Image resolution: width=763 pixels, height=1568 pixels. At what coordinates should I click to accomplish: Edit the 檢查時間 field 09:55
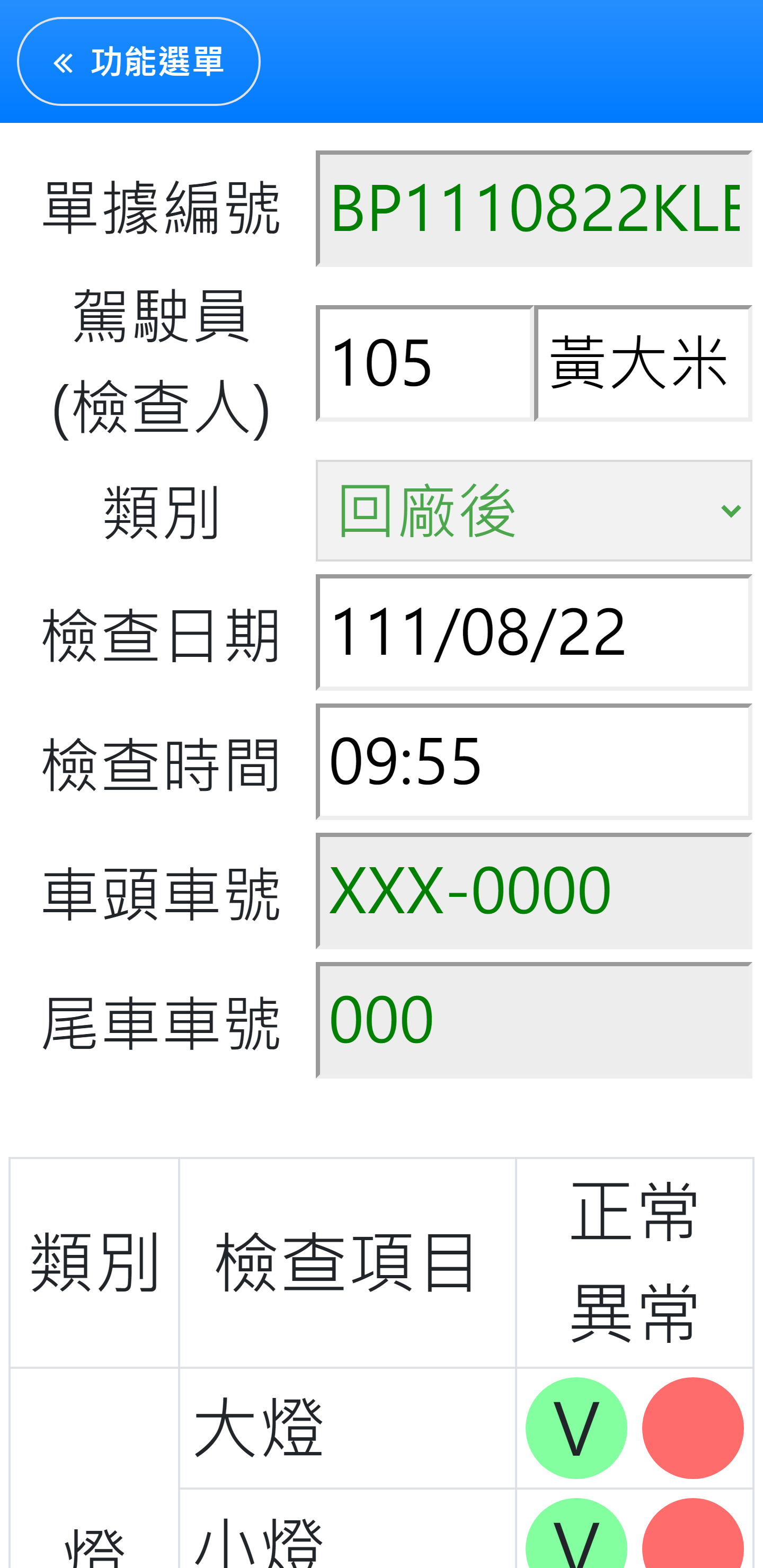(x=534, y=761)
